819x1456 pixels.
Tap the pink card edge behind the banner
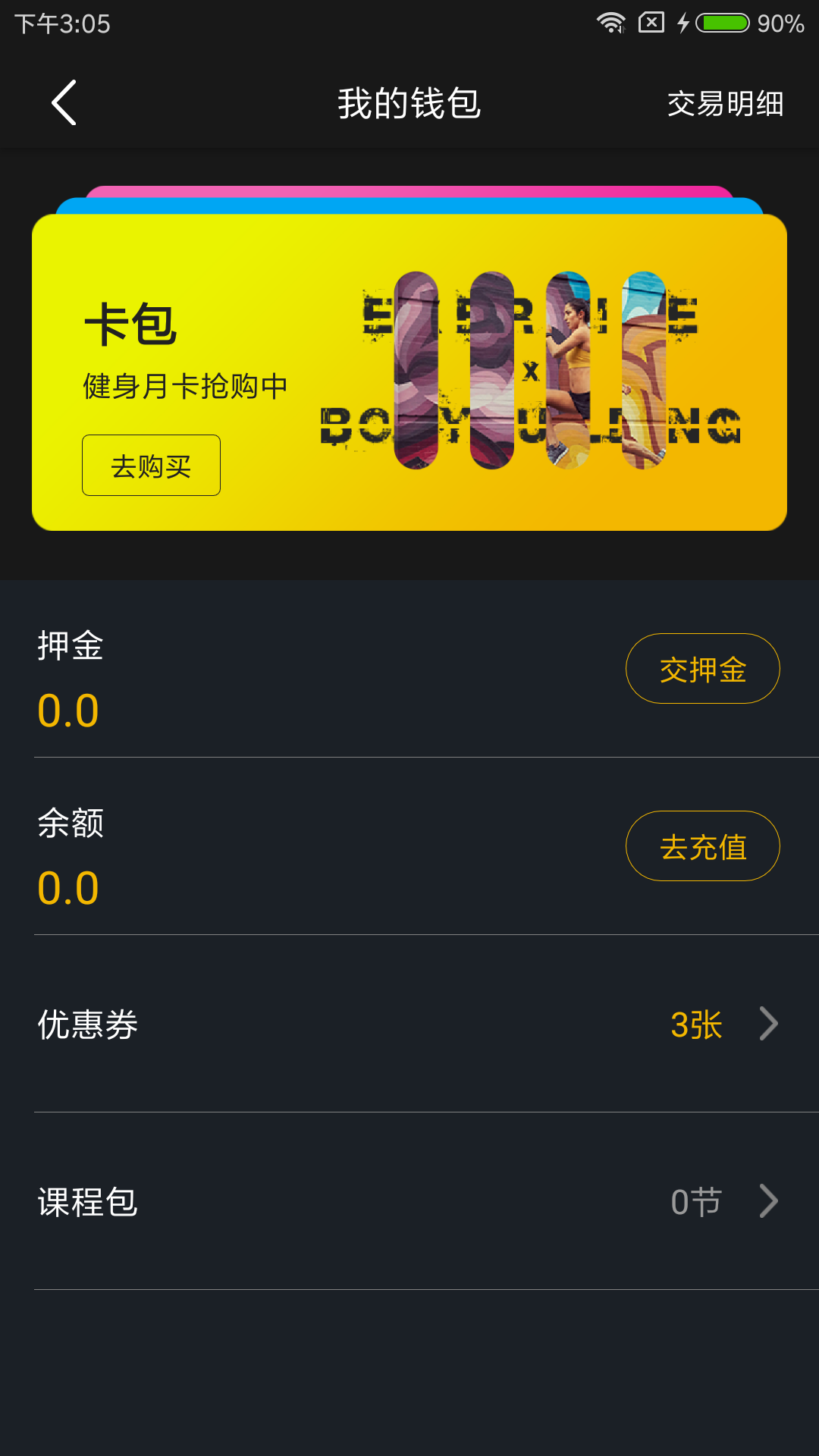tap(409, 189)
